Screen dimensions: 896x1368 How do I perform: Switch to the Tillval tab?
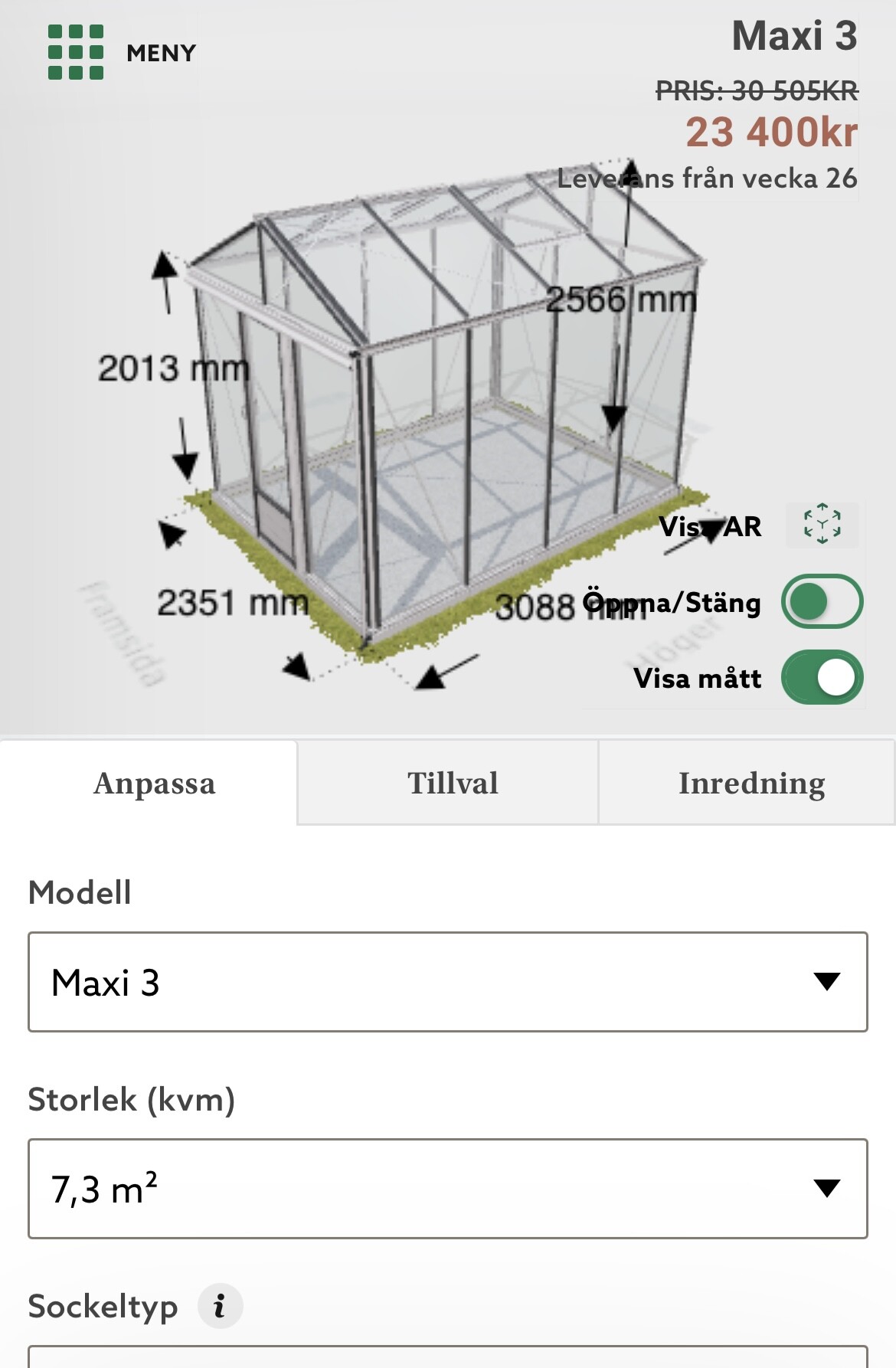coord(452,783)
